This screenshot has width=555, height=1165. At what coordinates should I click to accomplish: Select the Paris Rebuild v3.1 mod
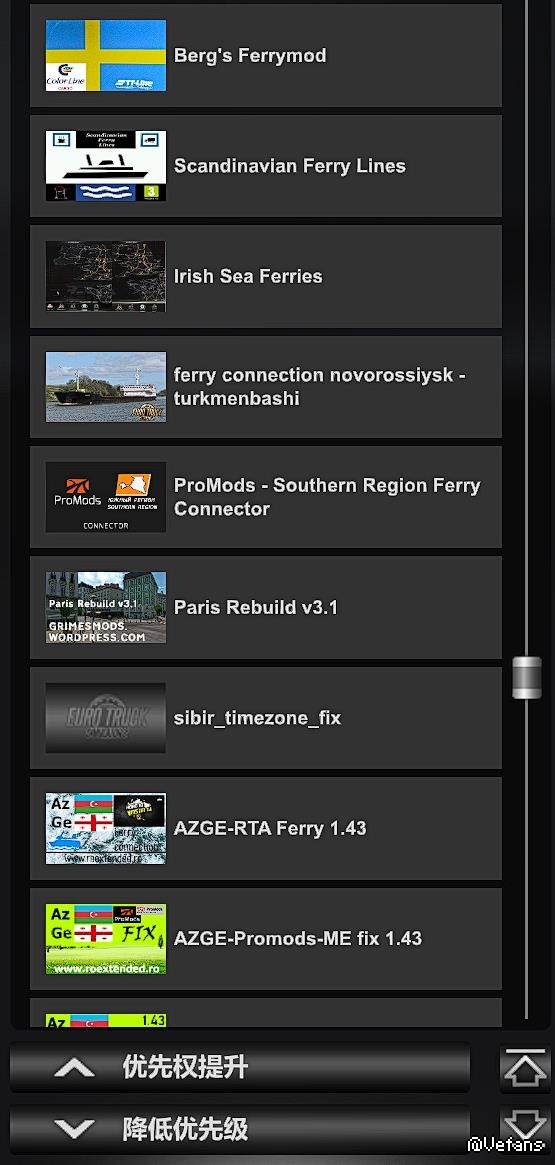[x=265, y=607]
